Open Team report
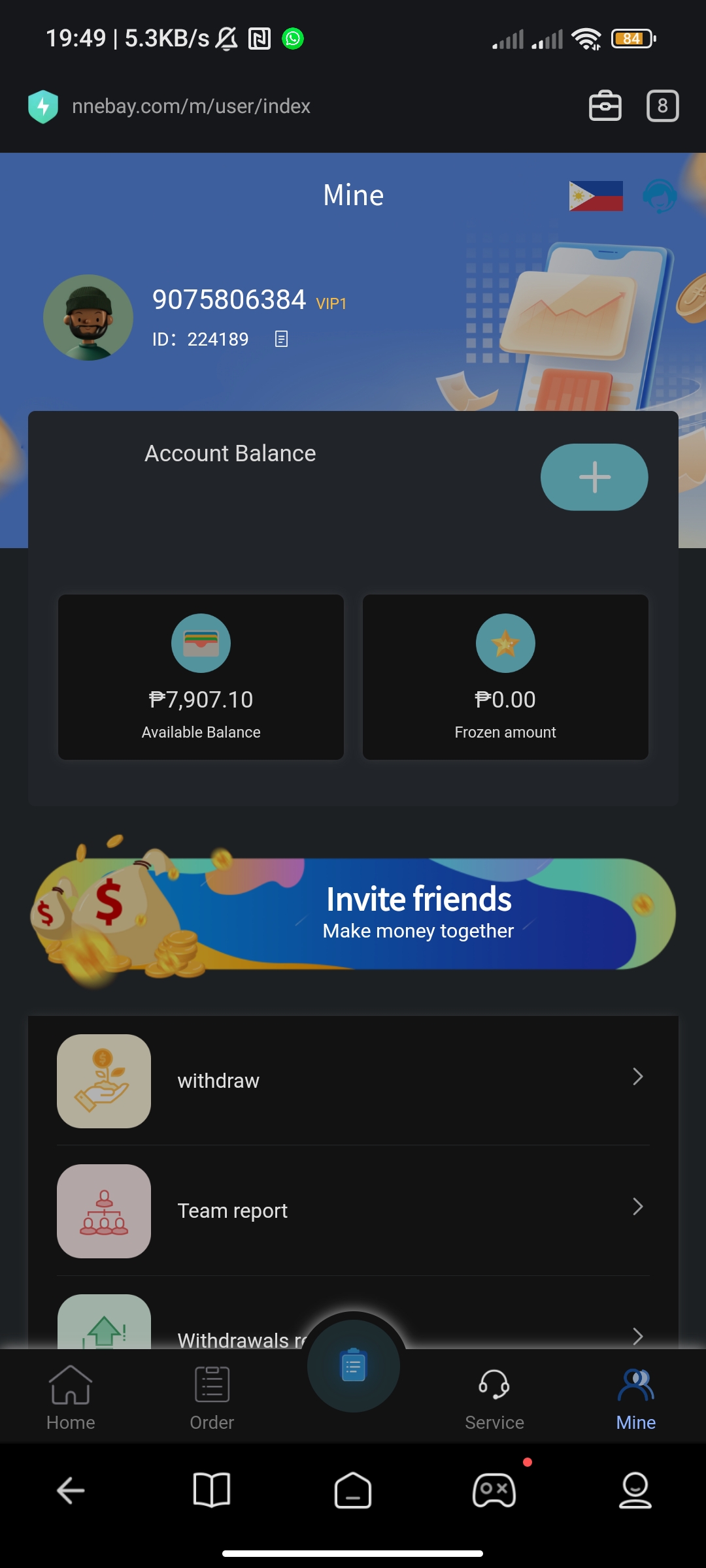The height and width of the screenshot is (1568, 706). click(353, 1211)
